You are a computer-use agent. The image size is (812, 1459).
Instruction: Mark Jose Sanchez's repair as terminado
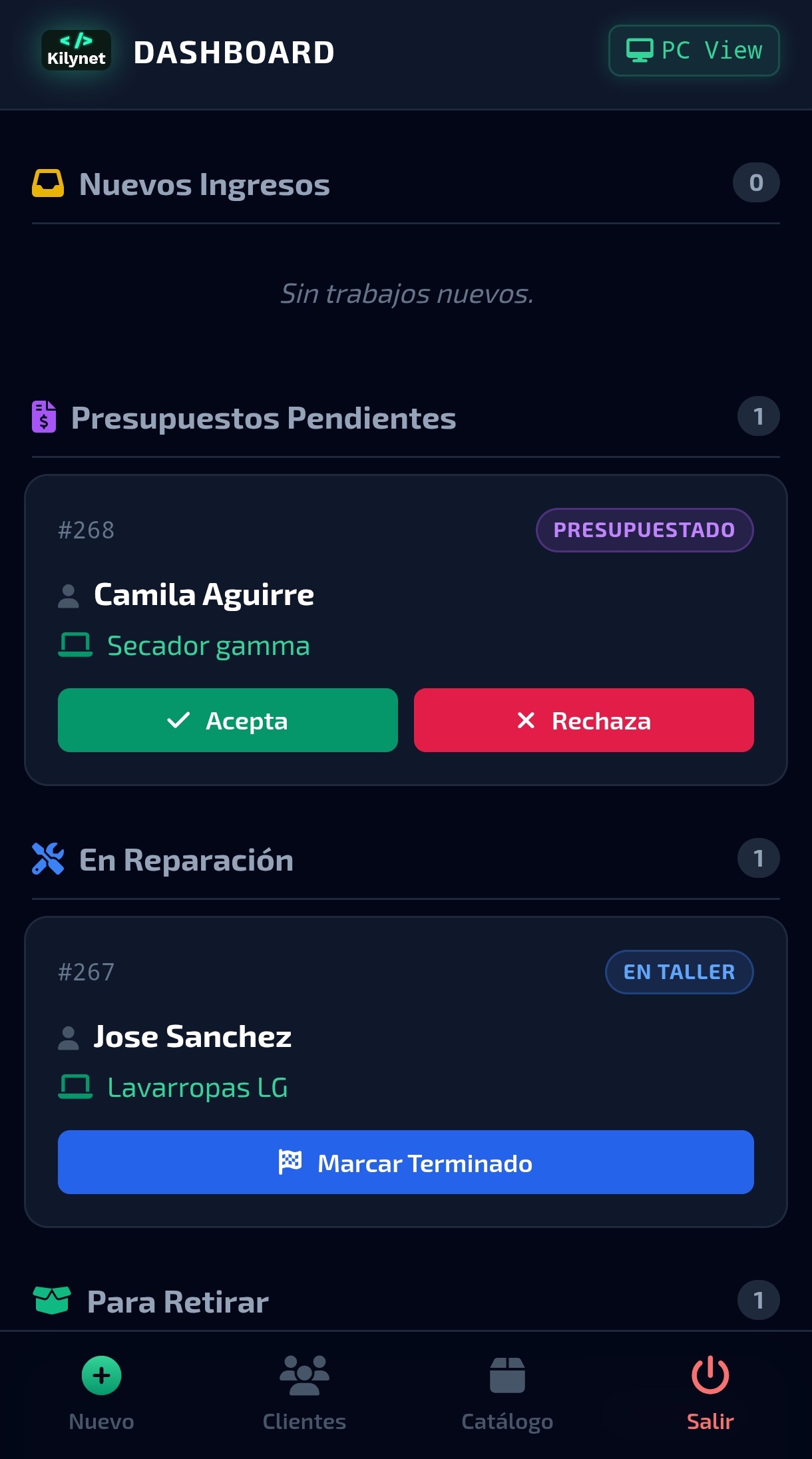pos(406,1162)
